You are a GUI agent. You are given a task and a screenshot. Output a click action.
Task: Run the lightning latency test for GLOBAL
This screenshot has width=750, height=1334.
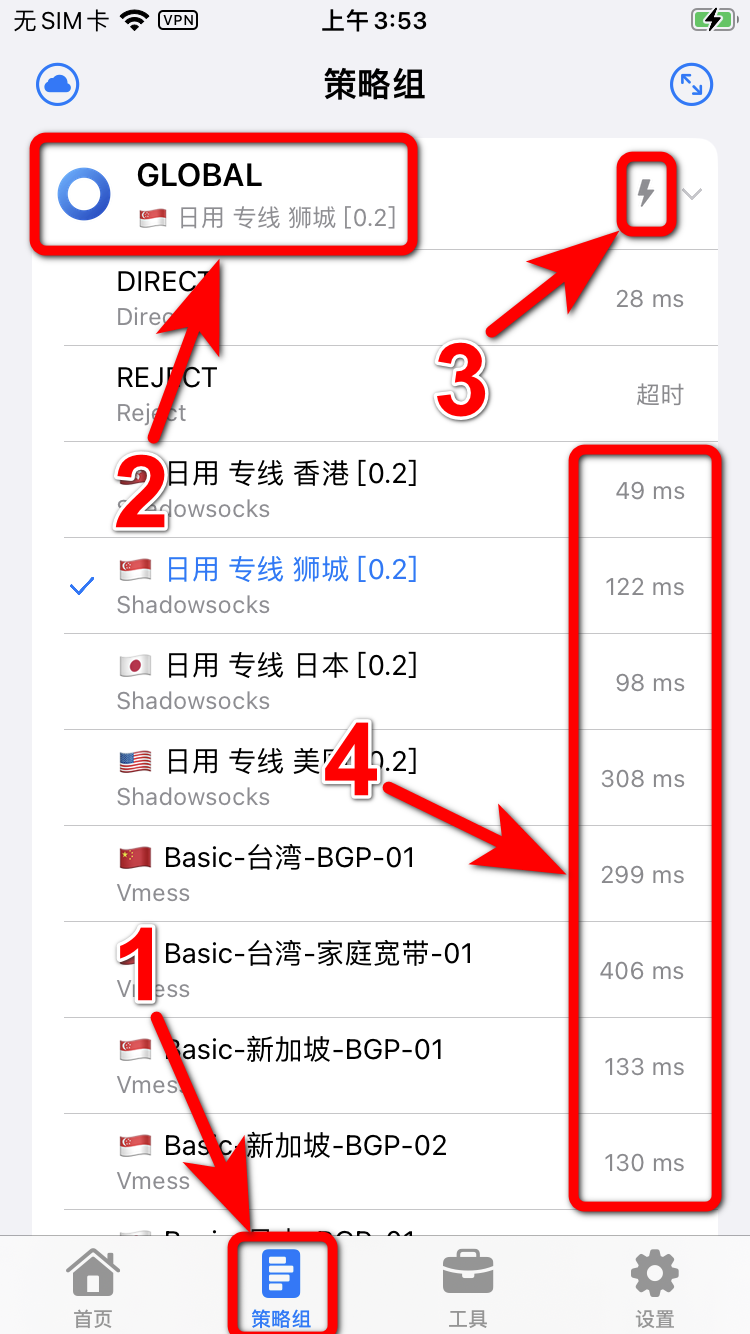[x=646, y=192]
